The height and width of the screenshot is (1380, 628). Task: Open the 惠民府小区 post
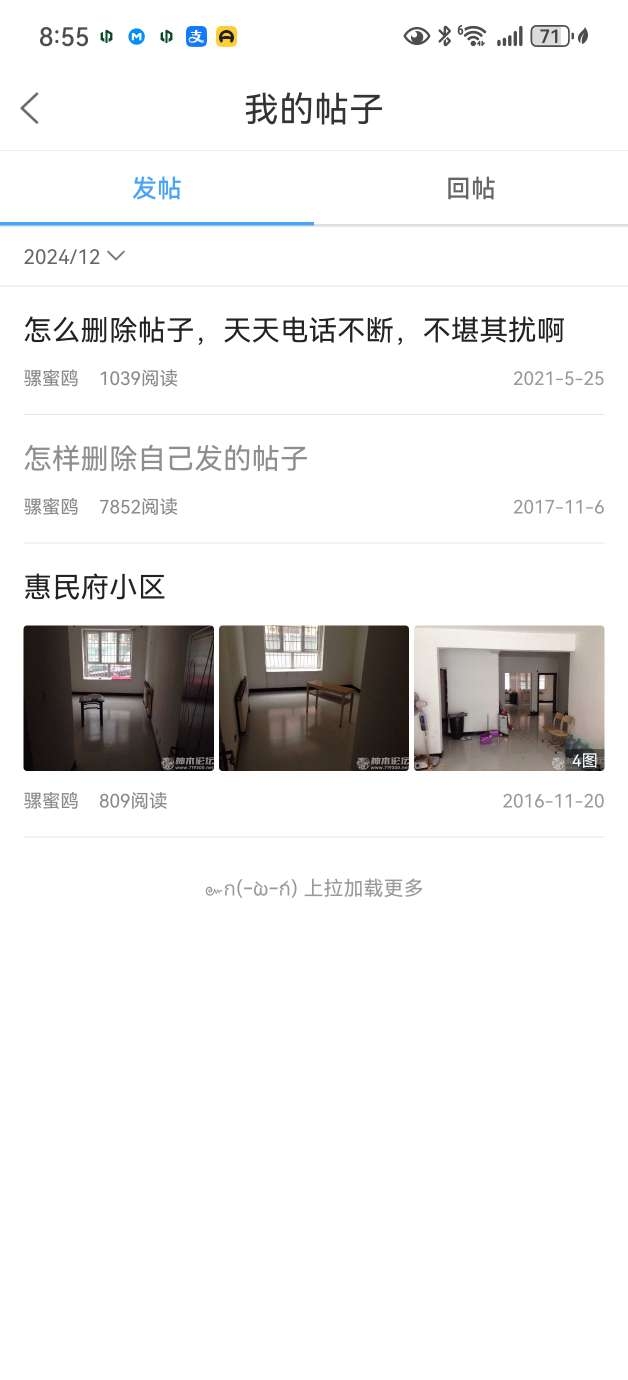(95, 587)
